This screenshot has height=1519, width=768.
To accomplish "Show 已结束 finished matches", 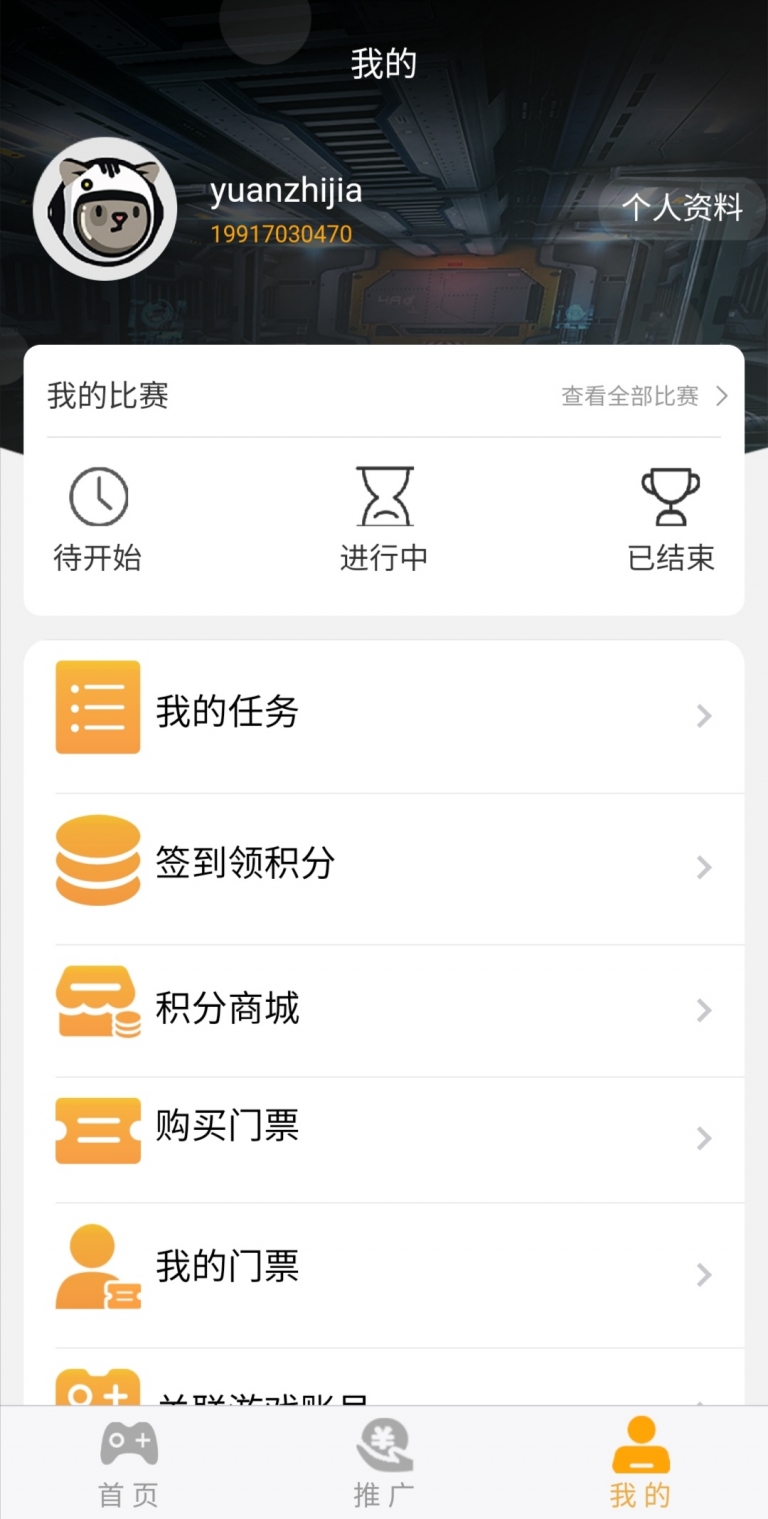I will [x=671, y=519].
